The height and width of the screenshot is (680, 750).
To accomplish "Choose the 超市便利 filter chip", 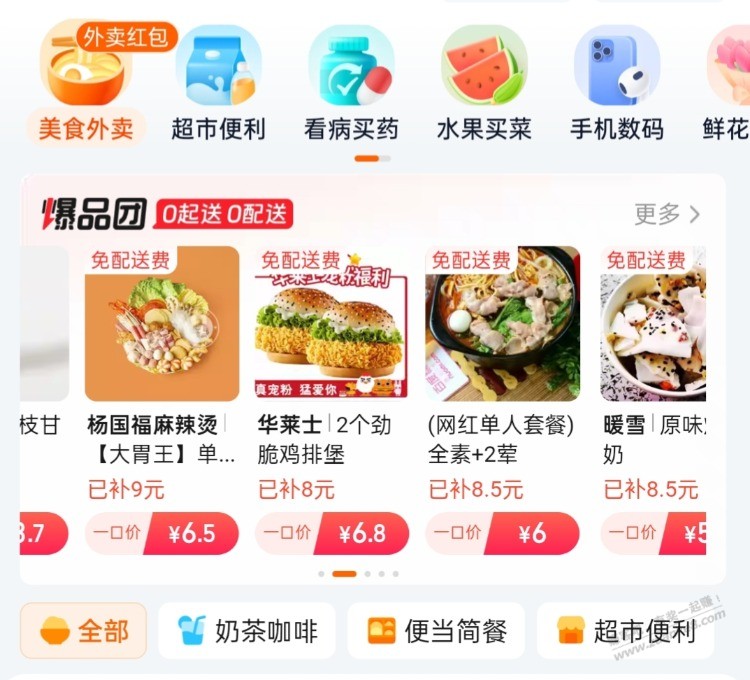I will (625, 631).
